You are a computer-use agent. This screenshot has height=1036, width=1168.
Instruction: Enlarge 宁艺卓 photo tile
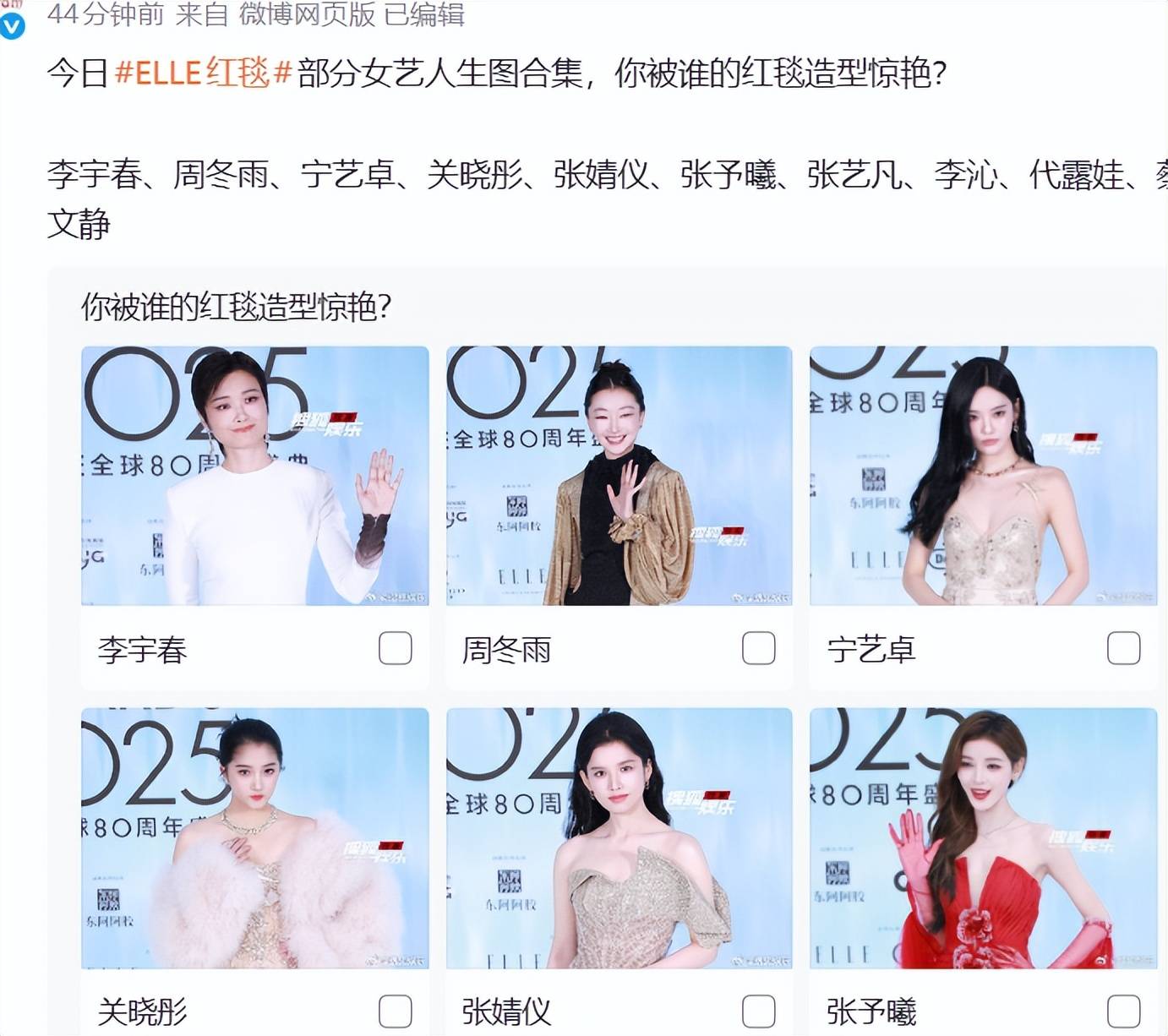pyautogui.click(x=983, y=476)
